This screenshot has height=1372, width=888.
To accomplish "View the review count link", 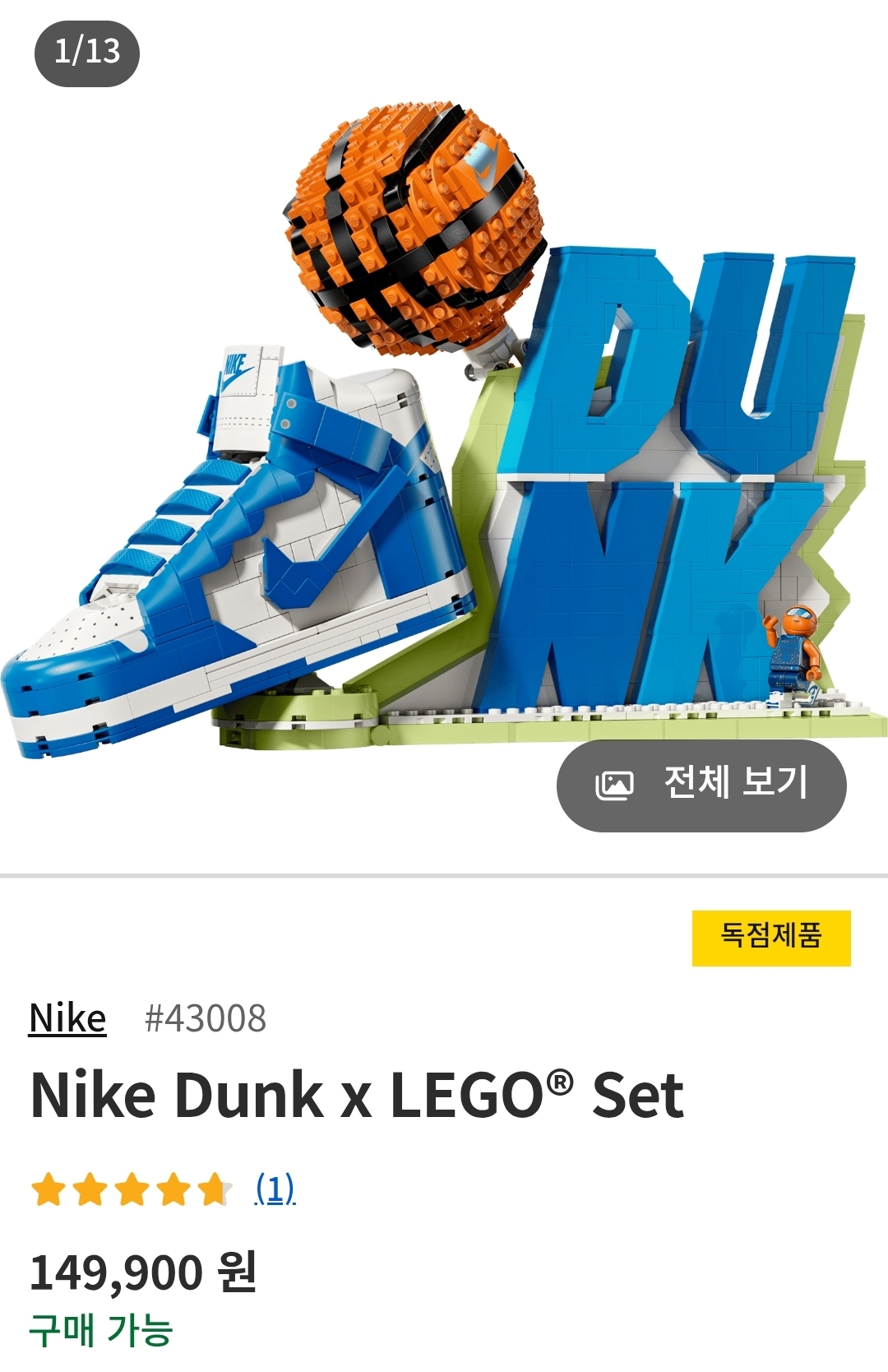I will point(275,1189).
